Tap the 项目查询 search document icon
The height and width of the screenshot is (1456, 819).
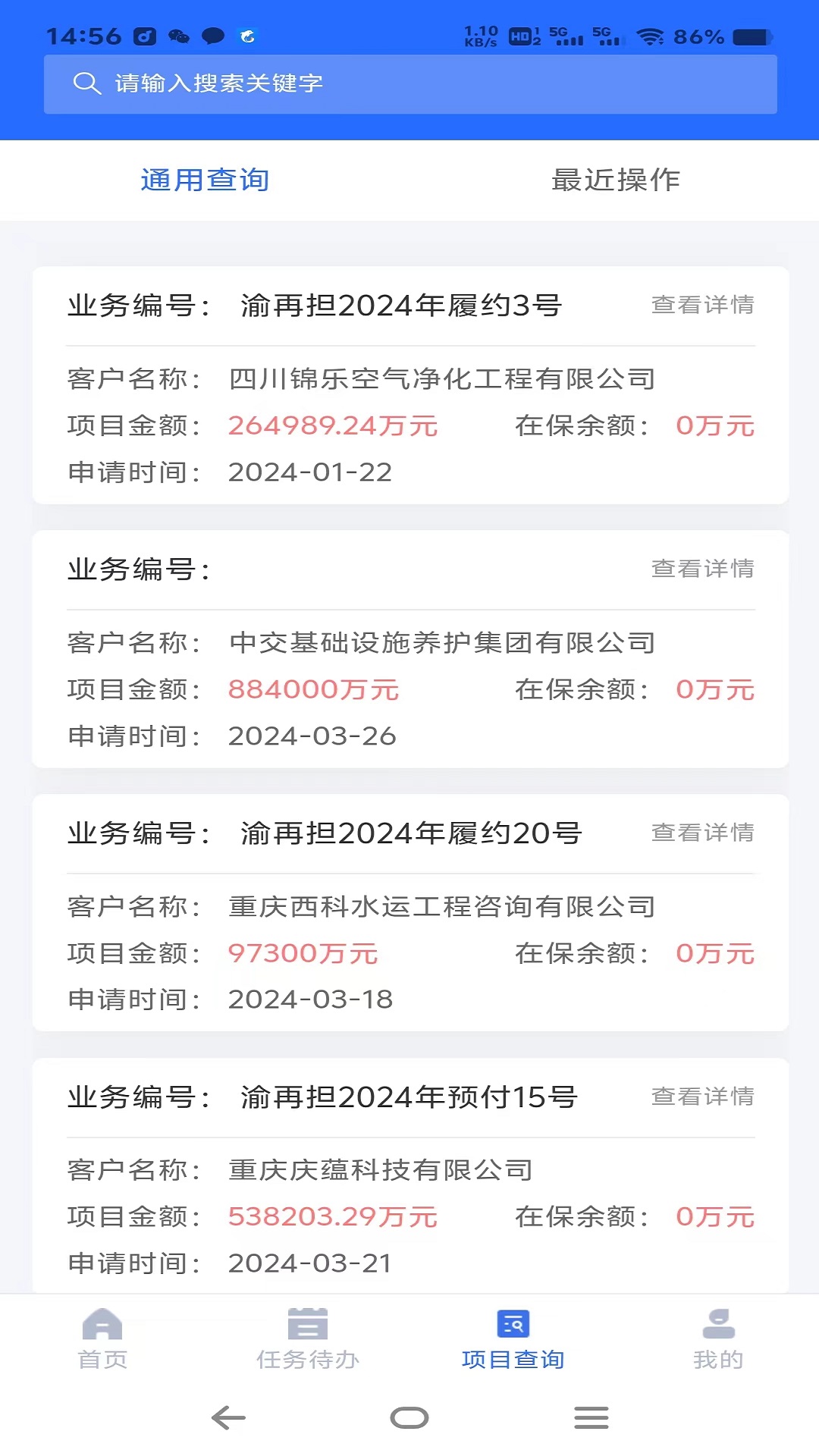tap(512, 1326)
